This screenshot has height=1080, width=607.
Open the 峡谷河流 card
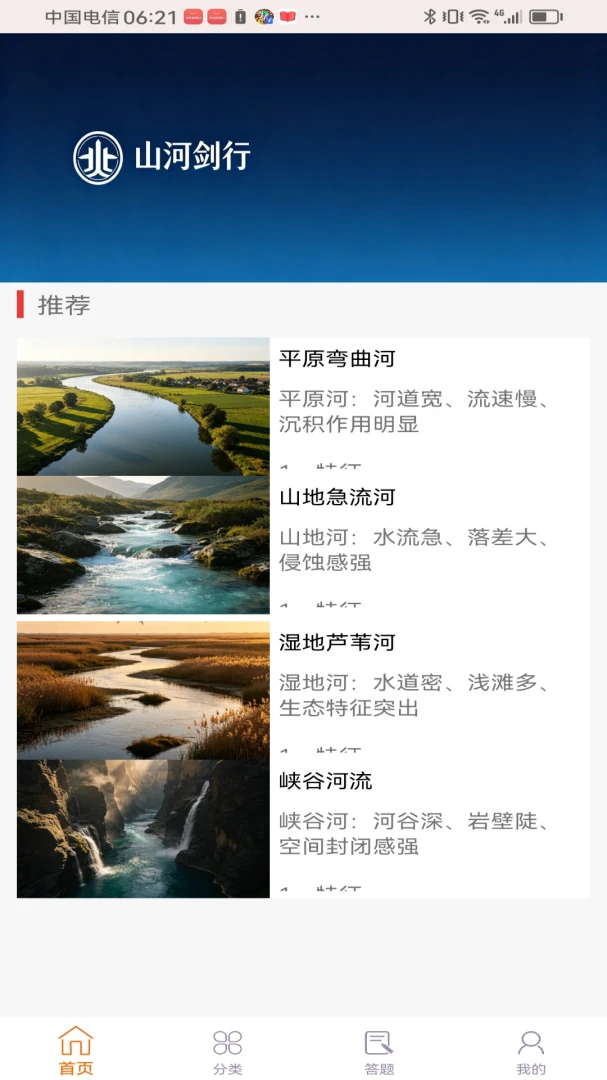pos(303,829)
